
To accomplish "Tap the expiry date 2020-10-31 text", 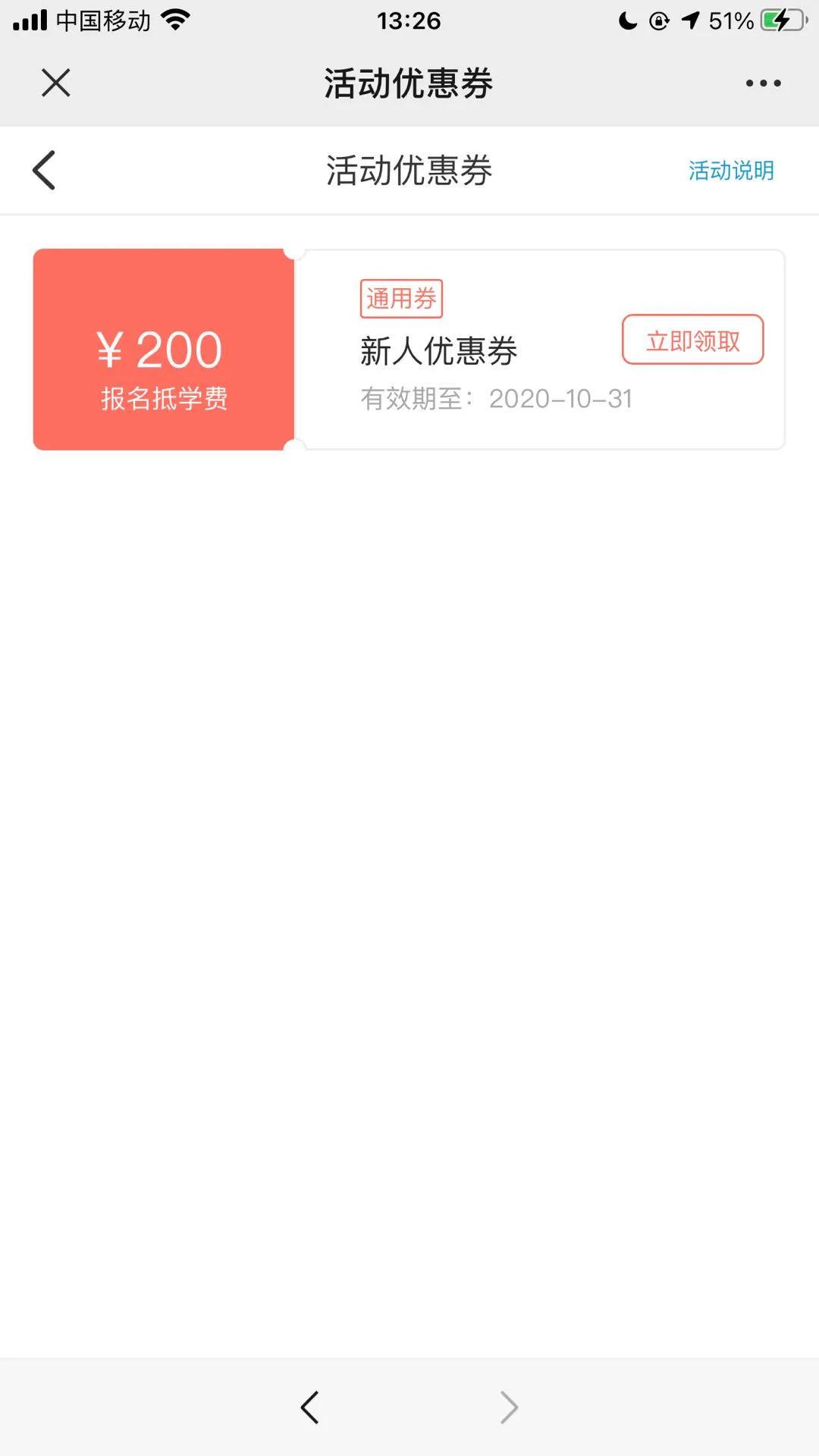I will [x=561, y=399].
